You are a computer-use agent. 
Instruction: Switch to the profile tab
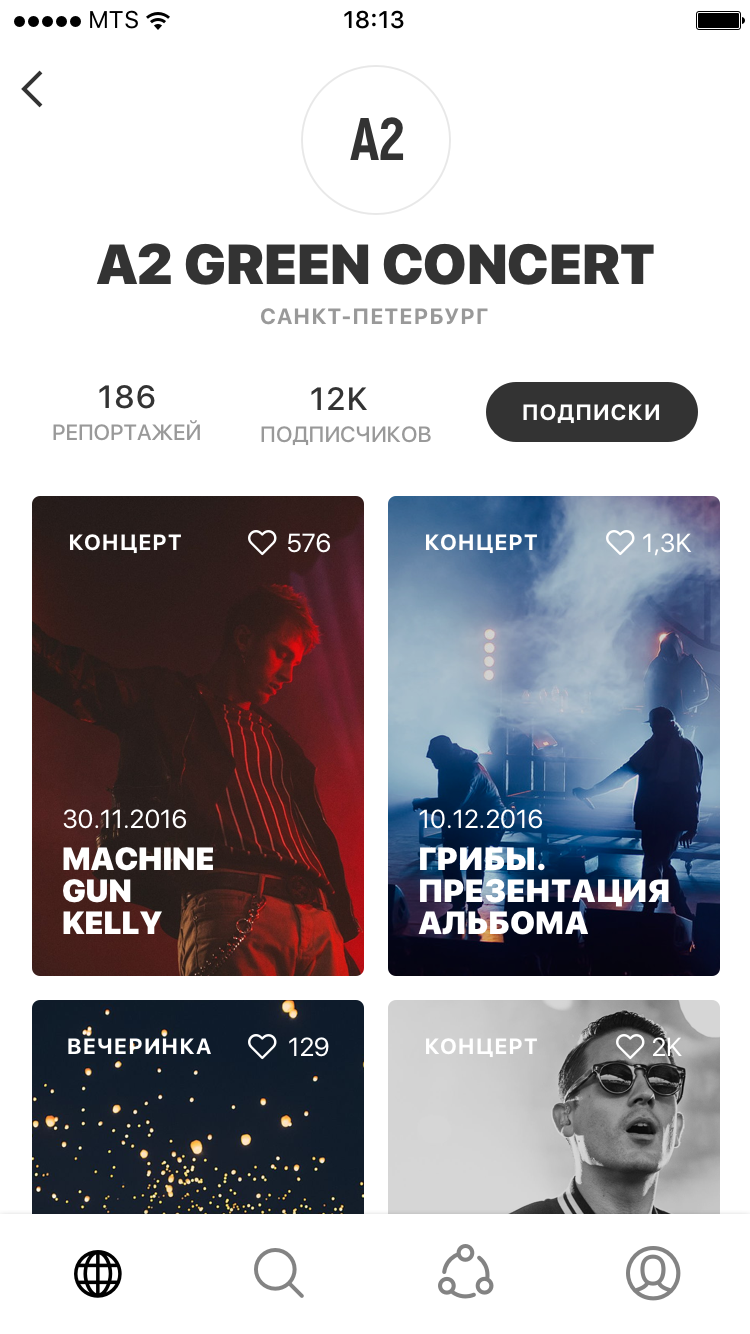653,1273
